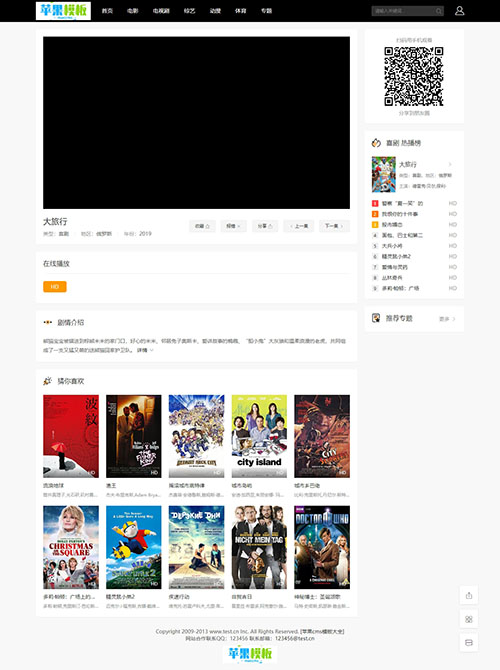Image resolution: width=500 pixels, height=670 pixels.
Task: Select the orange HD playback source
Action: [x=55, y=286]
